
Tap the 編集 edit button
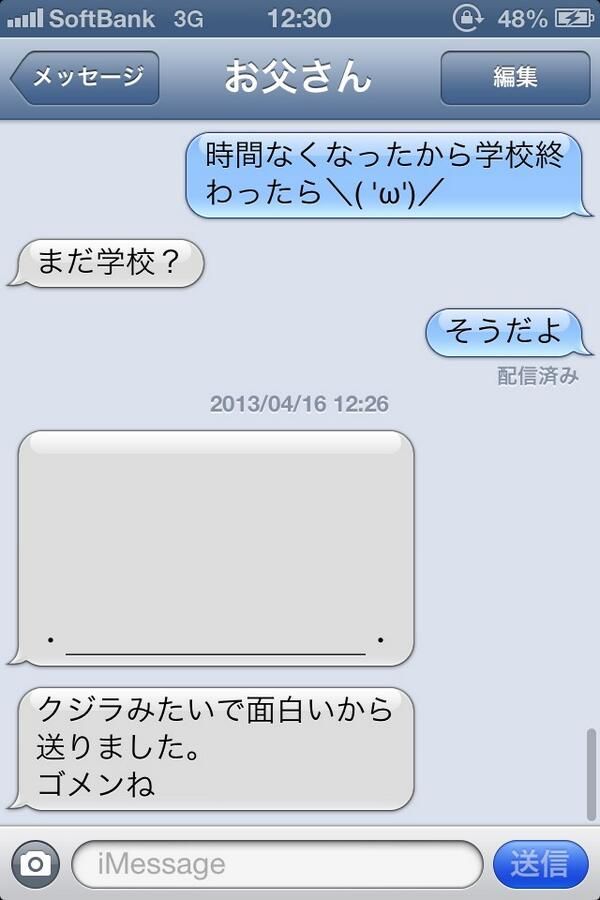tap(515, 78)
